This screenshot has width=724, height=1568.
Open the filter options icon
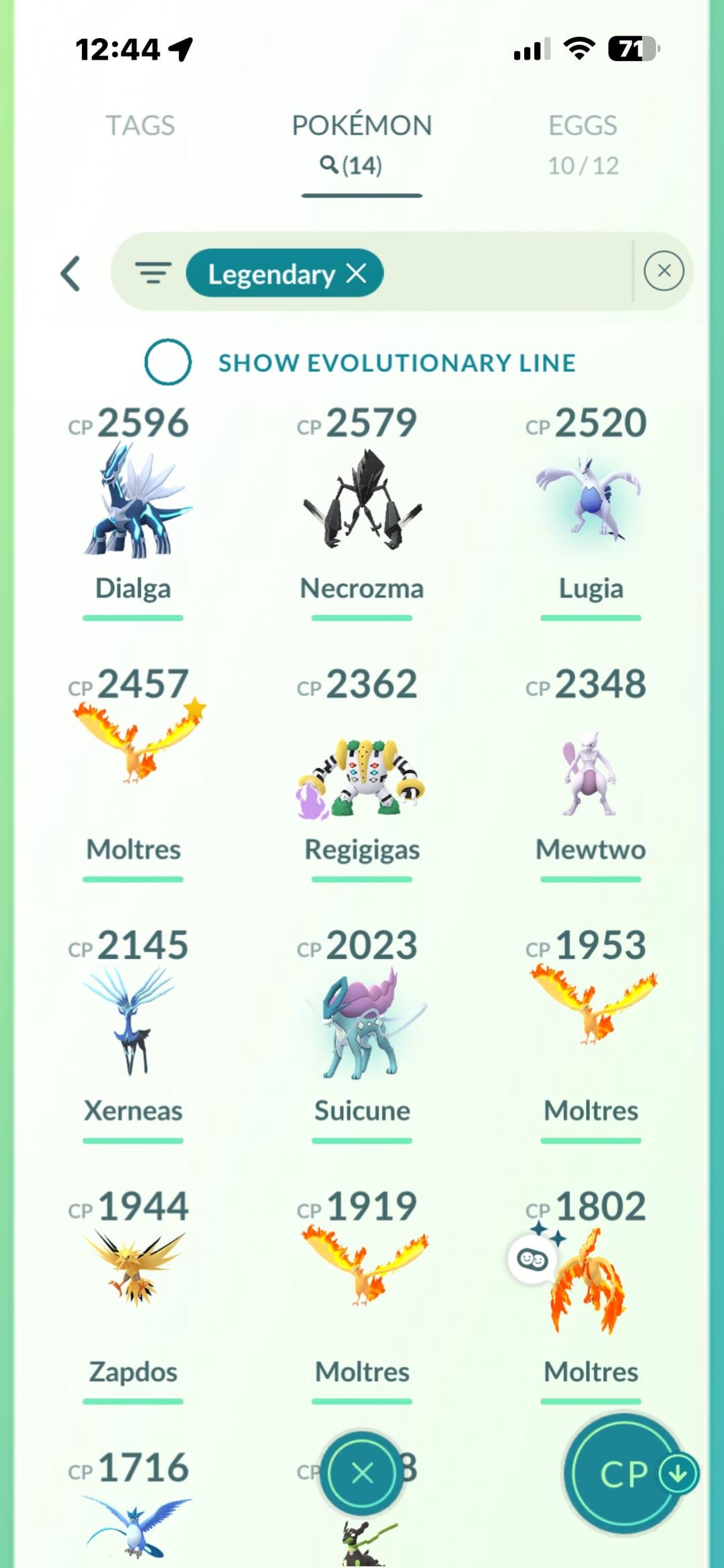153,273
